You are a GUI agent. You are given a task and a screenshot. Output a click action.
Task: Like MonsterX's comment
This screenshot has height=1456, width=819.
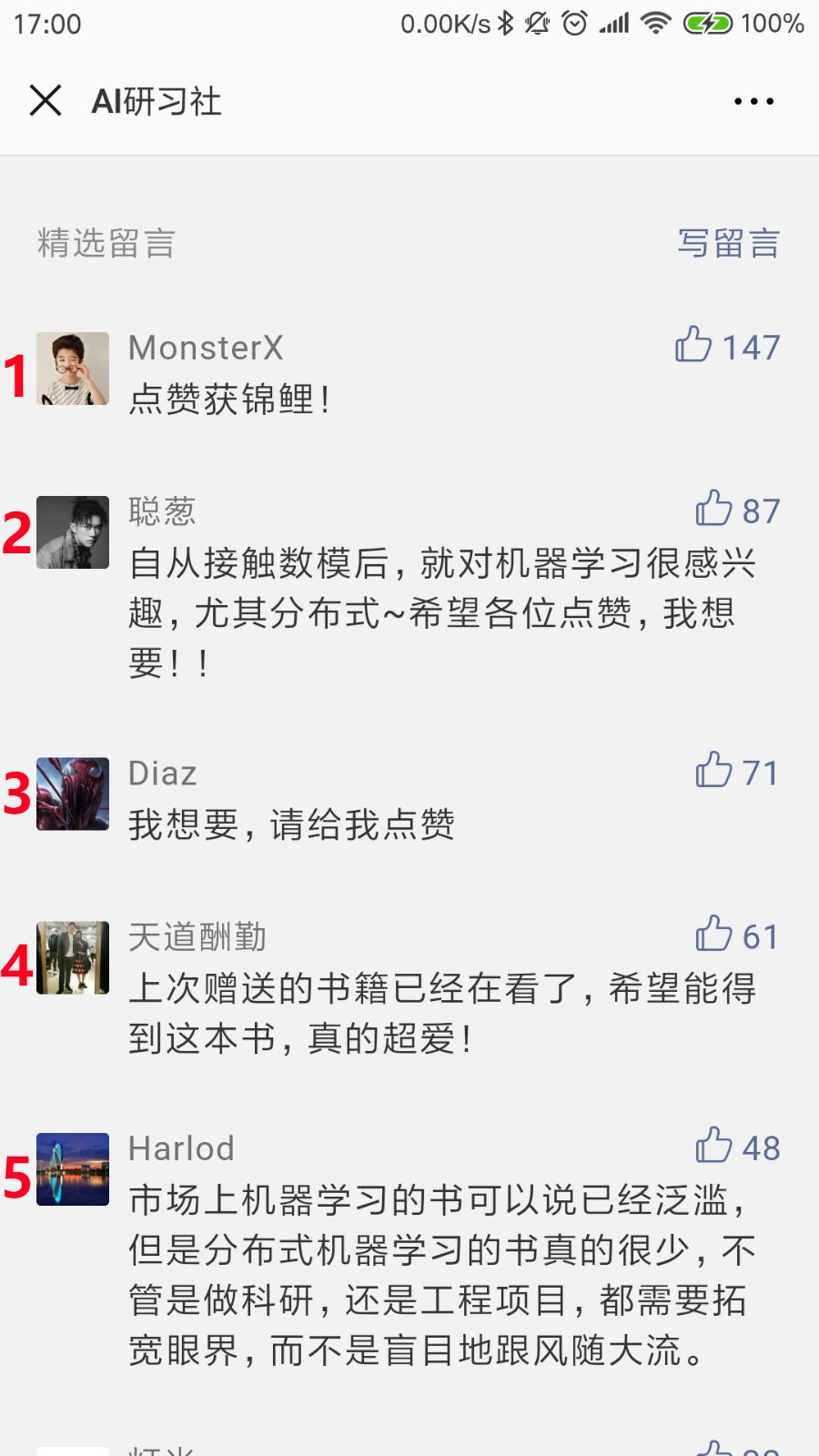coord(693,346)
